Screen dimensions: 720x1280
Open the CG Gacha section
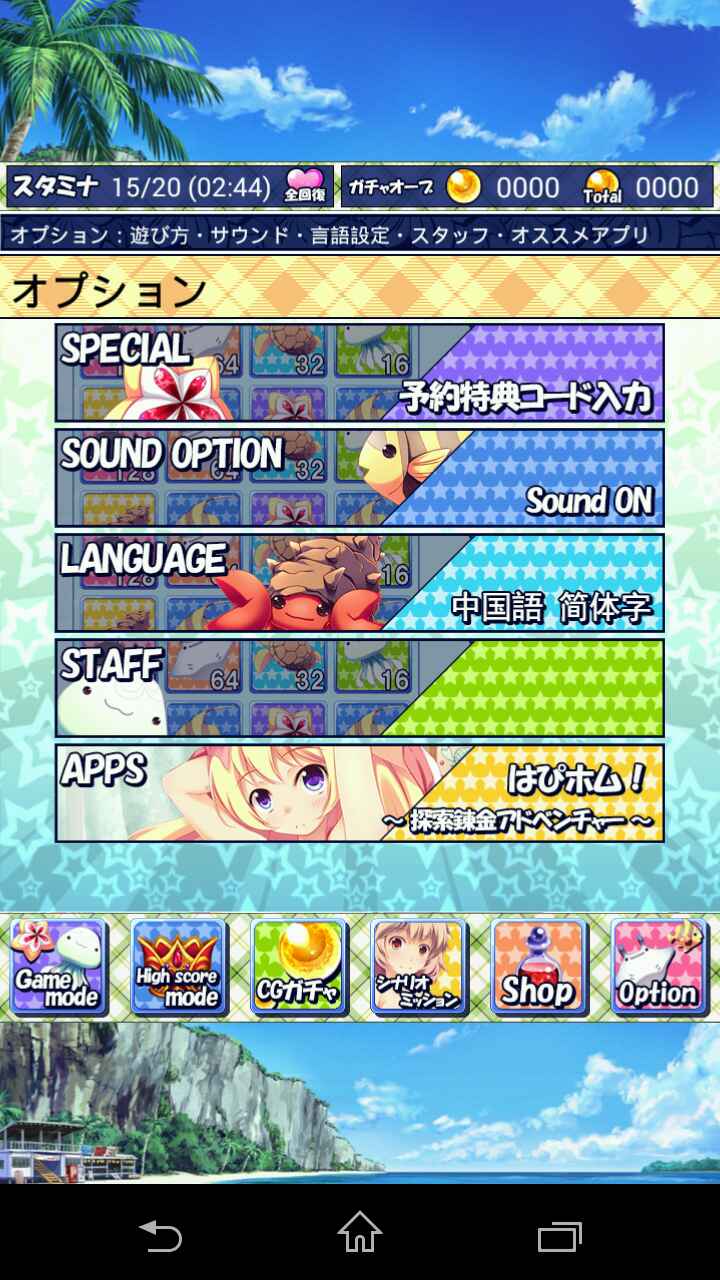coord(299,967)
